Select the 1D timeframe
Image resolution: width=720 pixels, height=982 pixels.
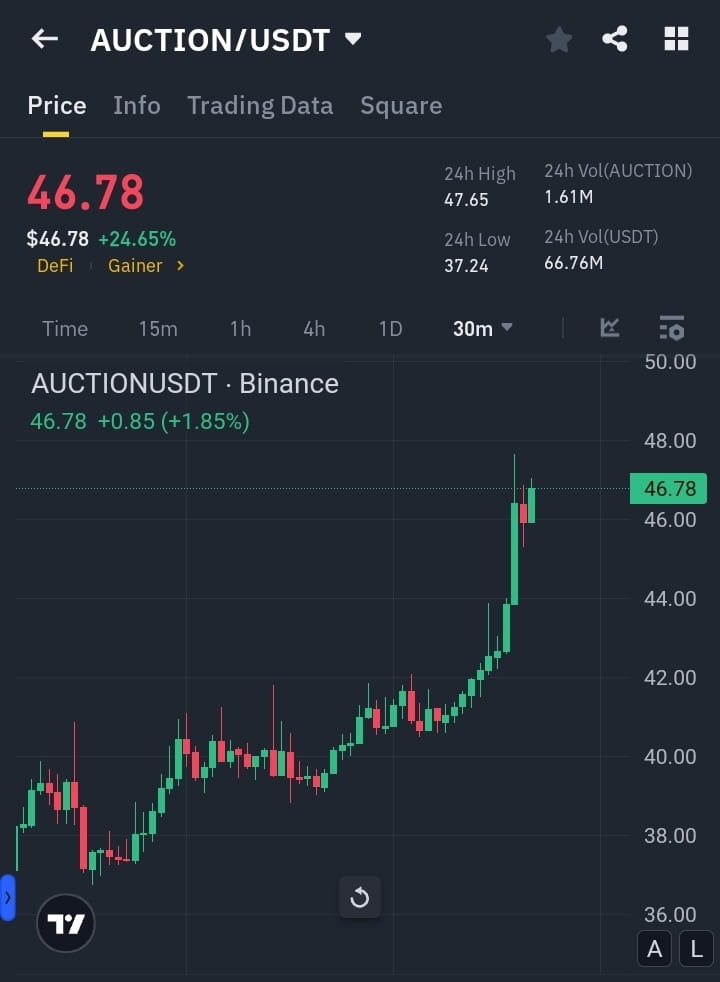coord(389,328)
